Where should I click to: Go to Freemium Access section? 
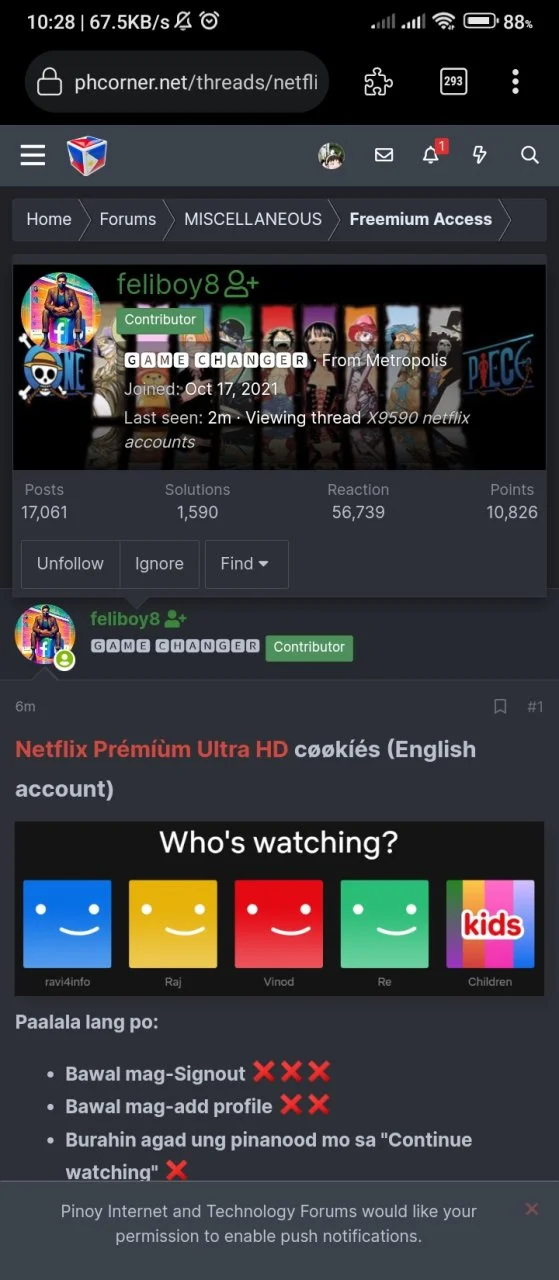[x=421, y=219]
